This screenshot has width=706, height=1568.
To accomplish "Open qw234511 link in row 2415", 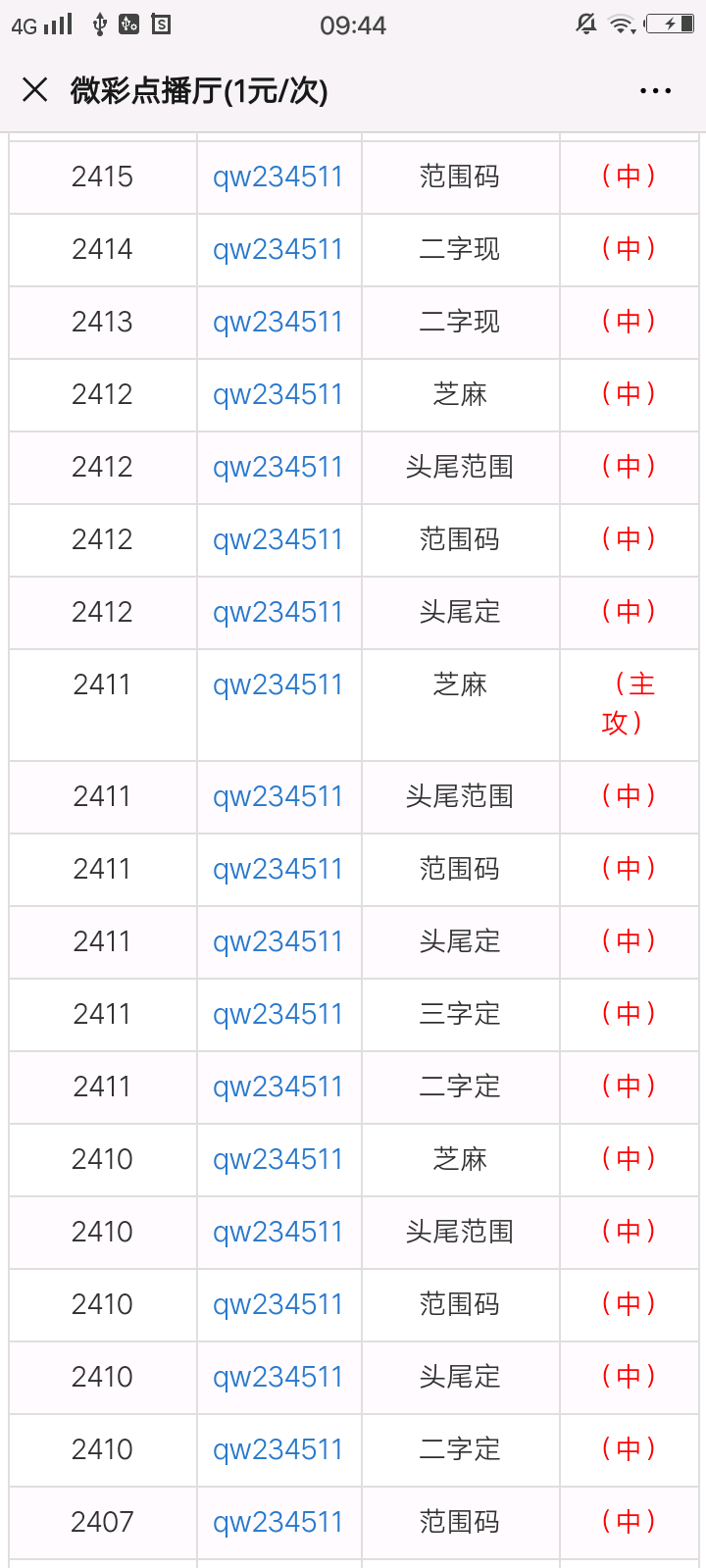I will [277, 177].
